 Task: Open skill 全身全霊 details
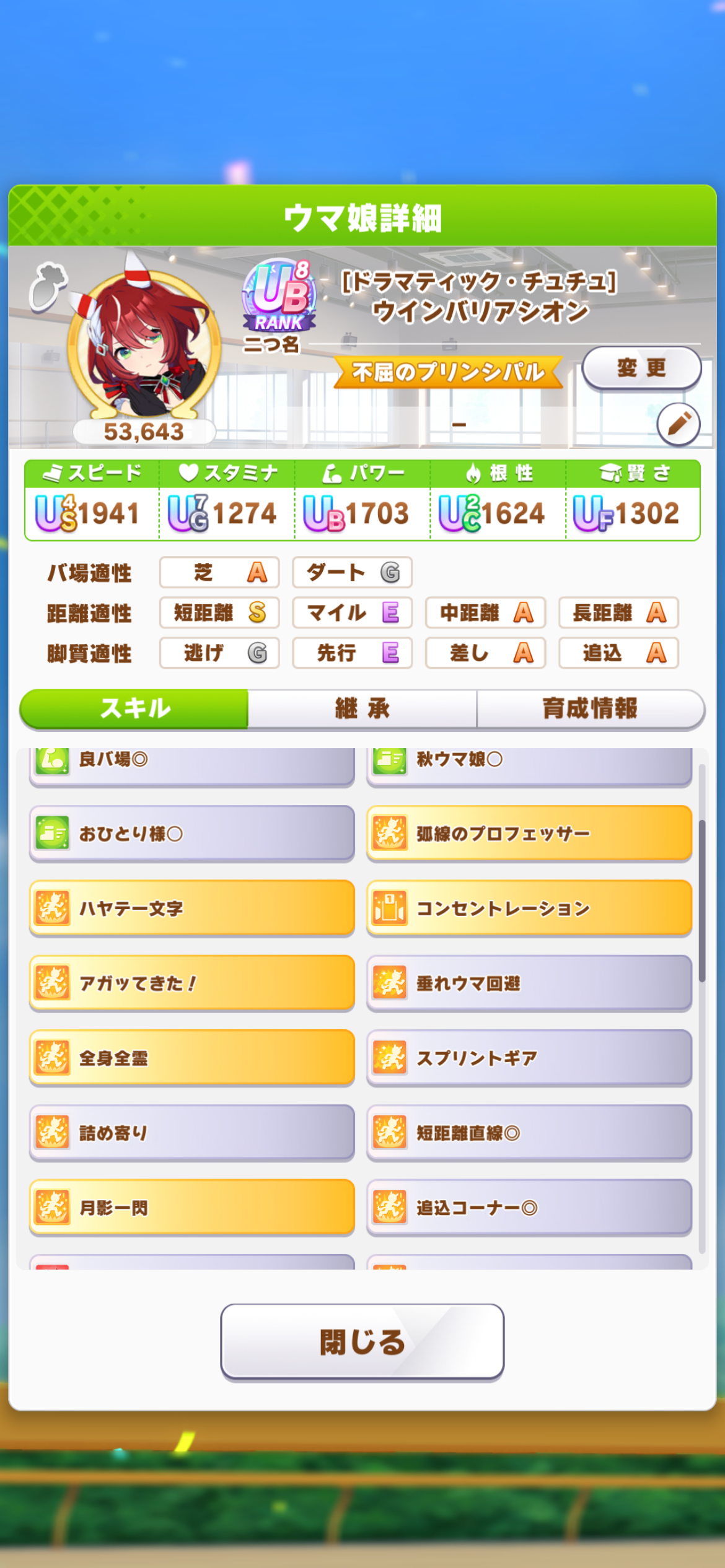pyautogui.click(x=191, y=1058)
